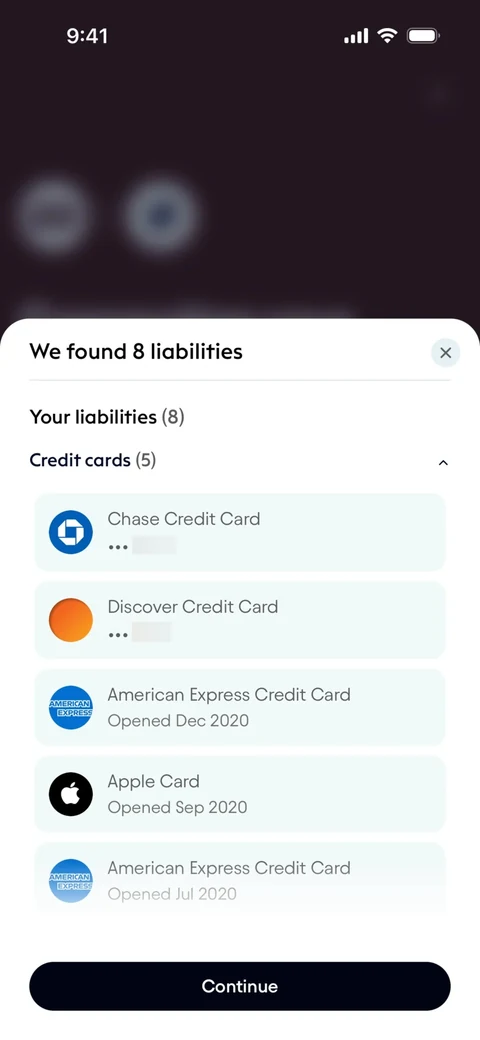Screen dimensions: 480x1040
Task: Select the Chase Credit Card
Action: (x=239, y=532)
